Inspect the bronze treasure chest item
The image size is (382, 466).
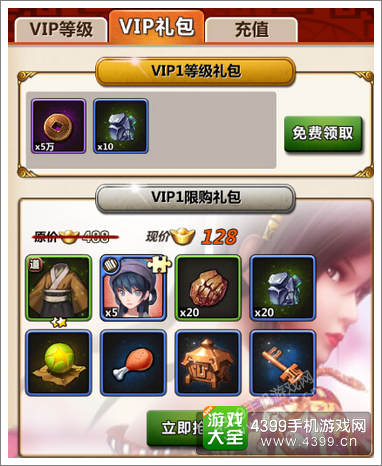208,363
